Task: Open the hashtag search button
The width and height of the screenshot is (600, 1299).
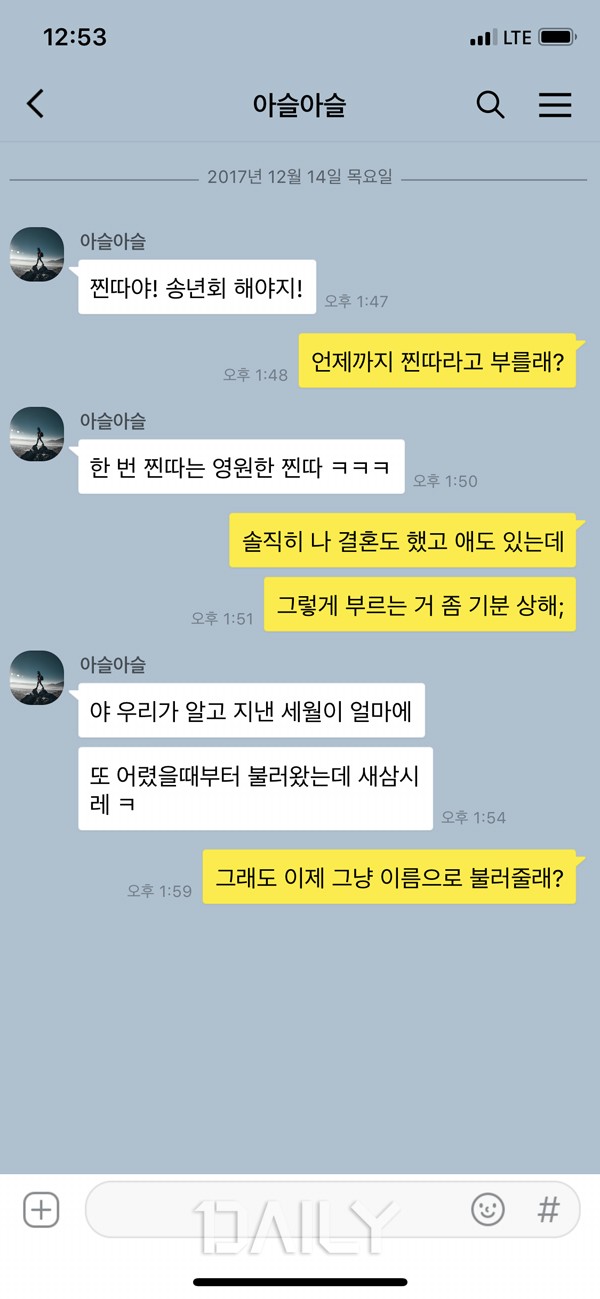Action: [x=548, y=1210]
